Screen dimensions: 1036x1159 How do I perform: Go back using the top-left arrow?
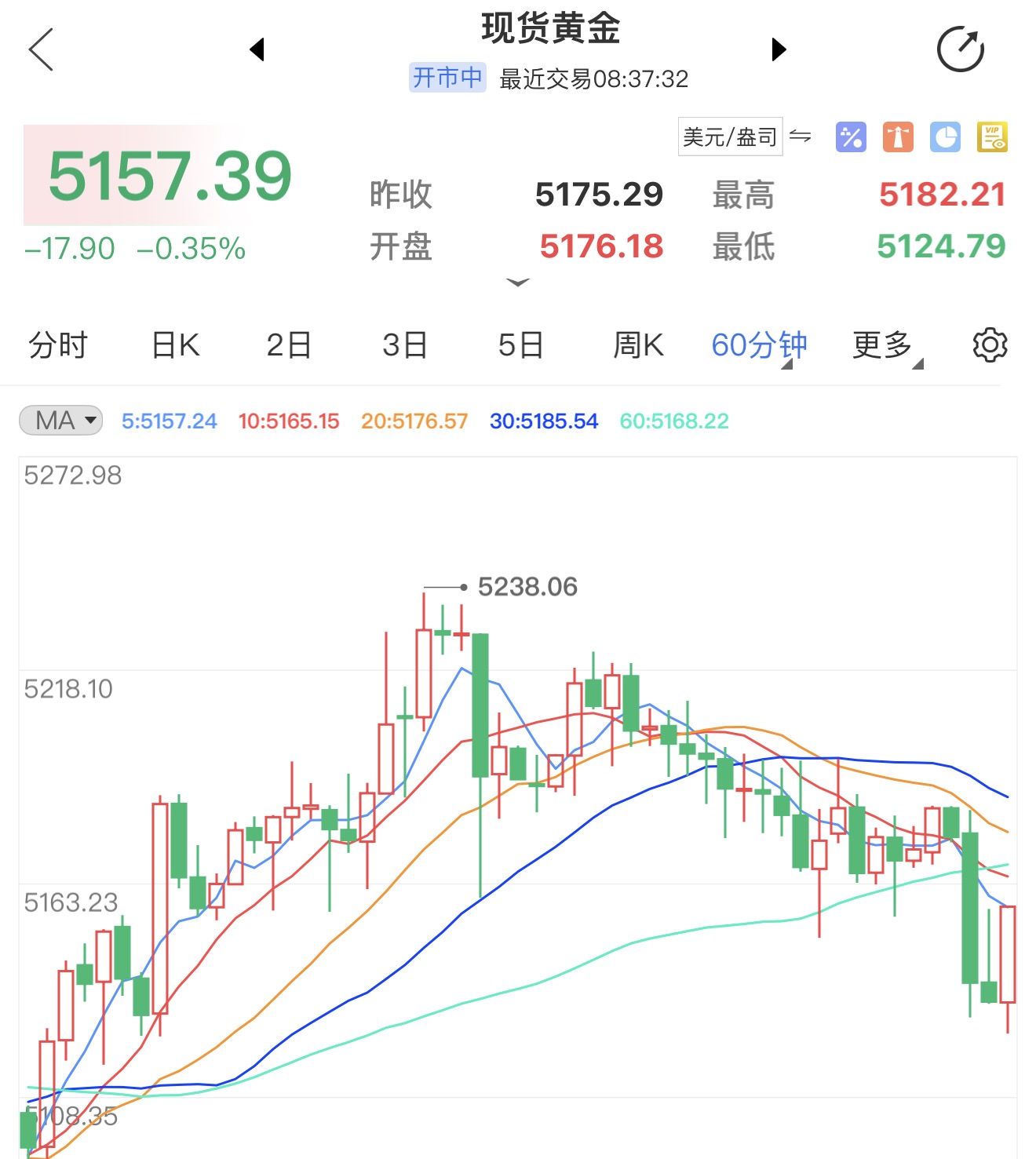click(41, 49)
